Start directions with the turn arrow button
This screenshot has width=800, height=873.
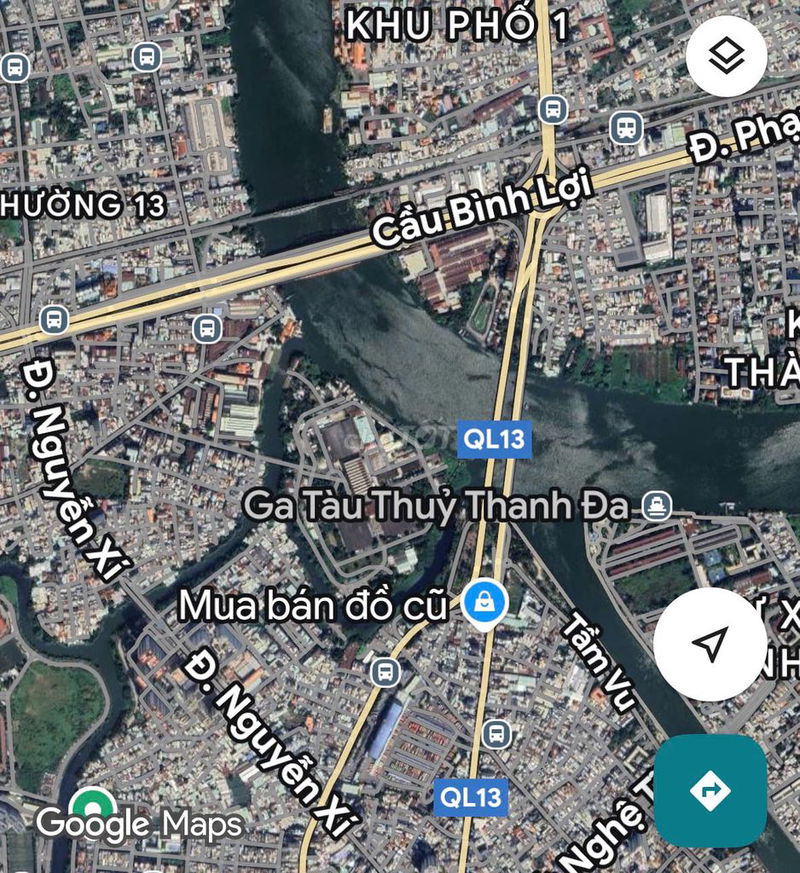pyautogui.click(x=710, y=791)
